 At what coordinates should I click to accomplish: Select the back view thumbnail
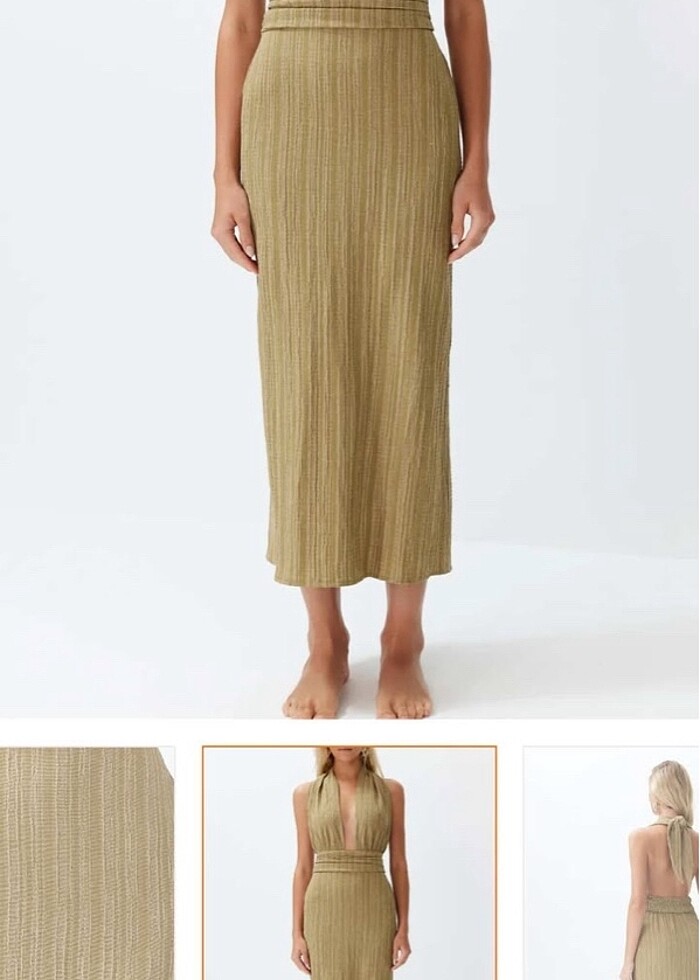pyautogui.click(x=612, y=862)
